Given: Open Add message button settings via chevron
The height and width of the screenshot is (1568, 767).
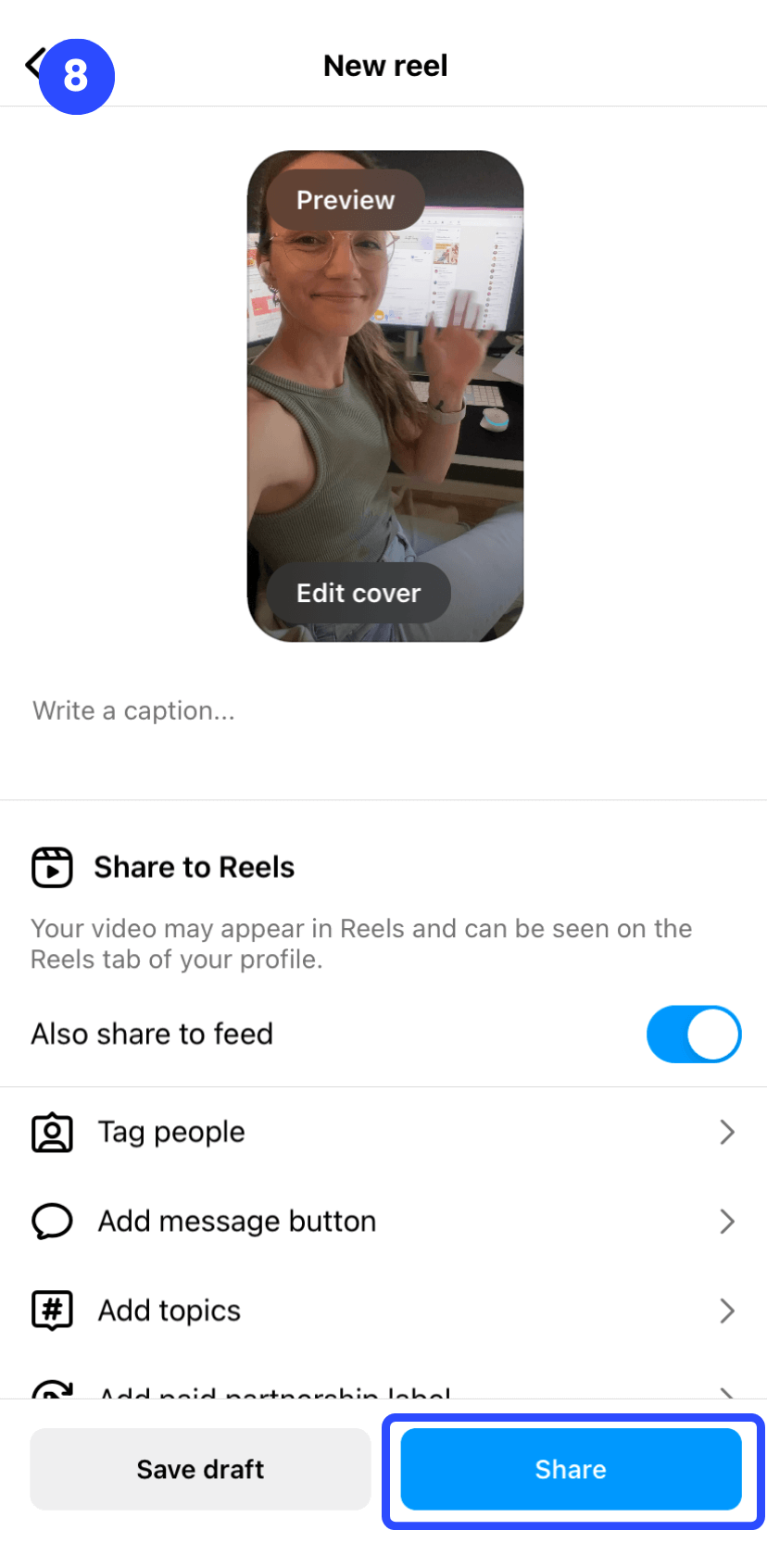Looking at the screenshot, I should pos(728,1221).
